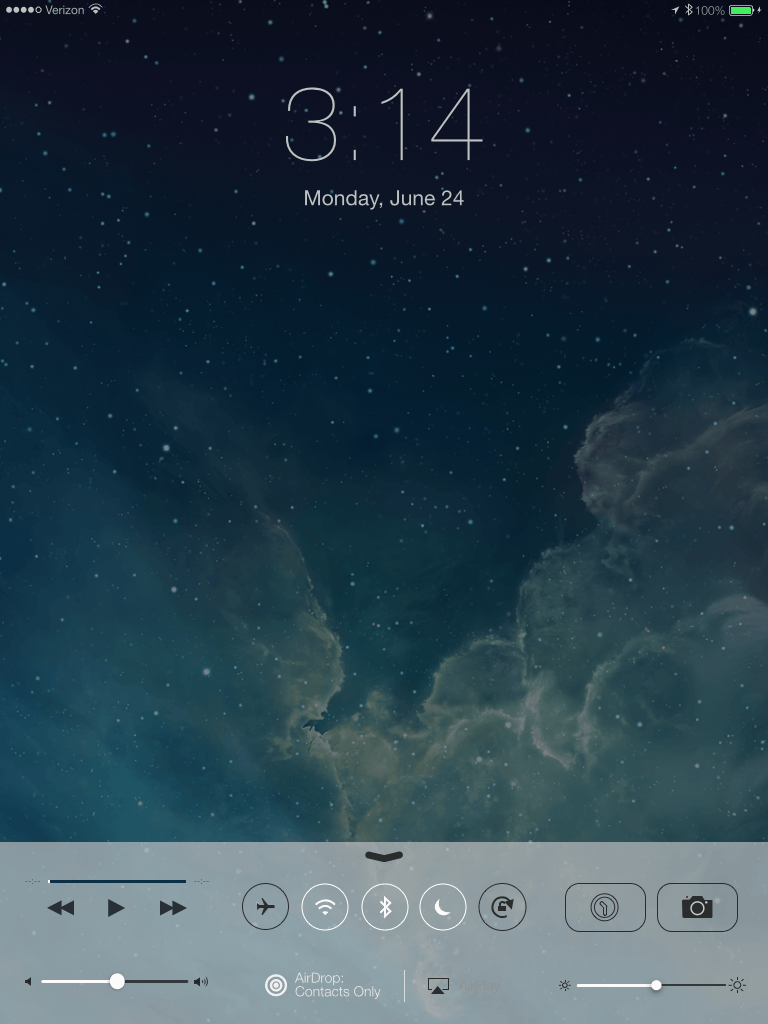
Task: Toggle Wi-Fi in Control Center
Action: click(x=325, y=907)
